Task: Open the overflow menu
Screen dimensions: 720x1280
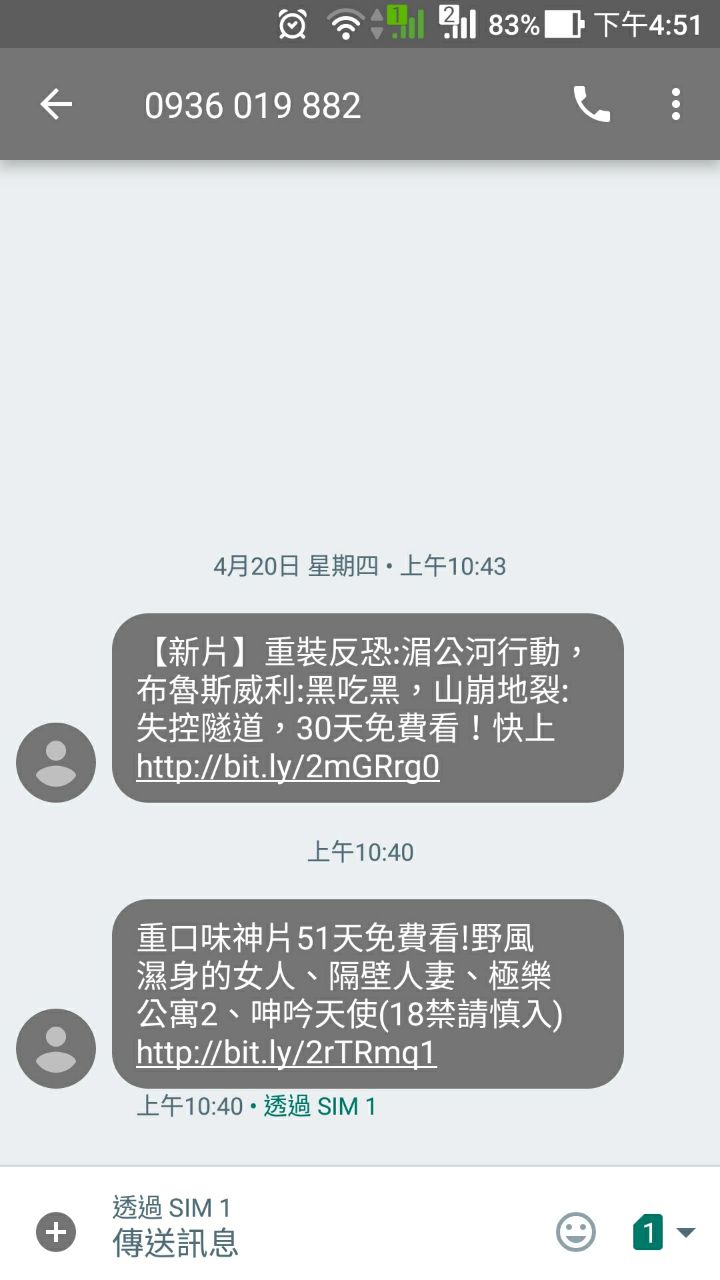Action: click(x=676, y=105)
